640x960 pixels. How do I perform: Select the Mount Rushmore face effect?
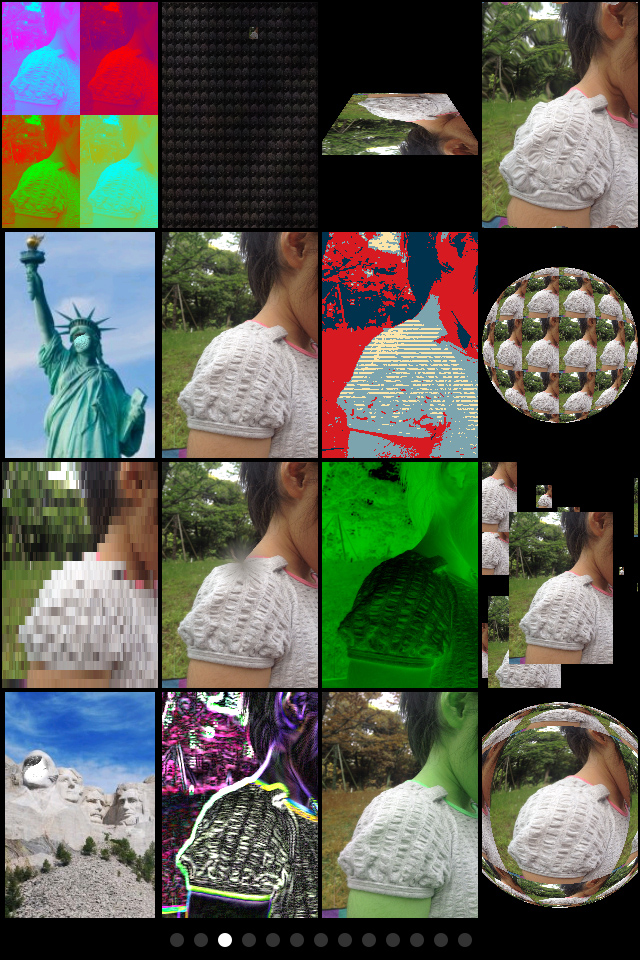(x=80, y=804)
